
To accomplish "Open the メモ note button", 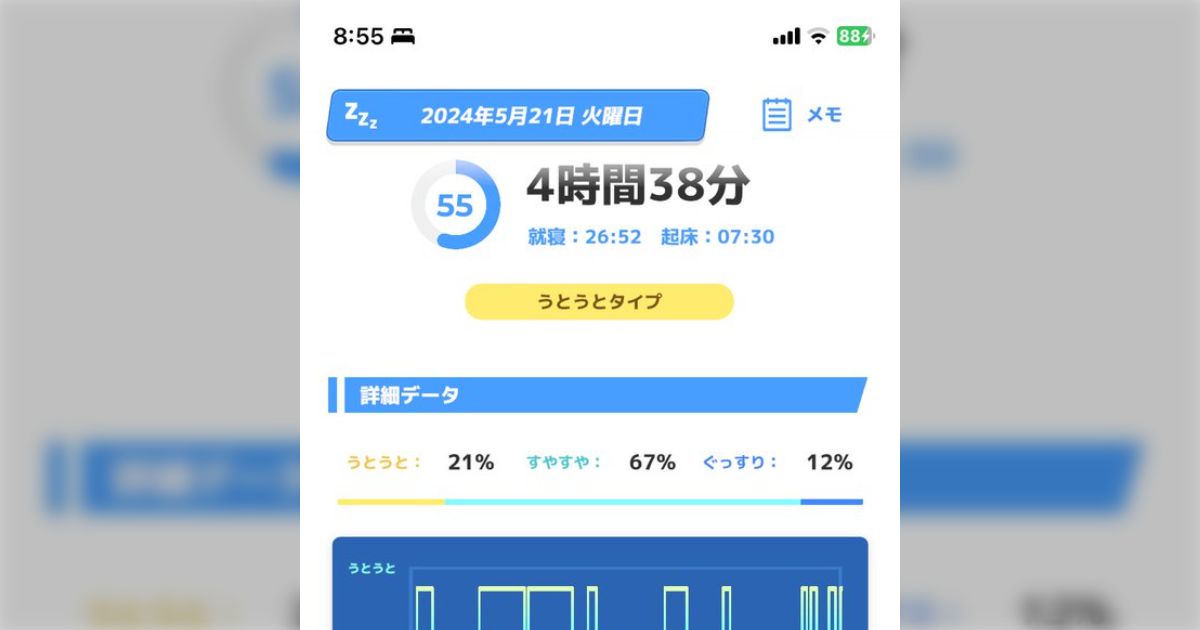I will tap(801, 115).
